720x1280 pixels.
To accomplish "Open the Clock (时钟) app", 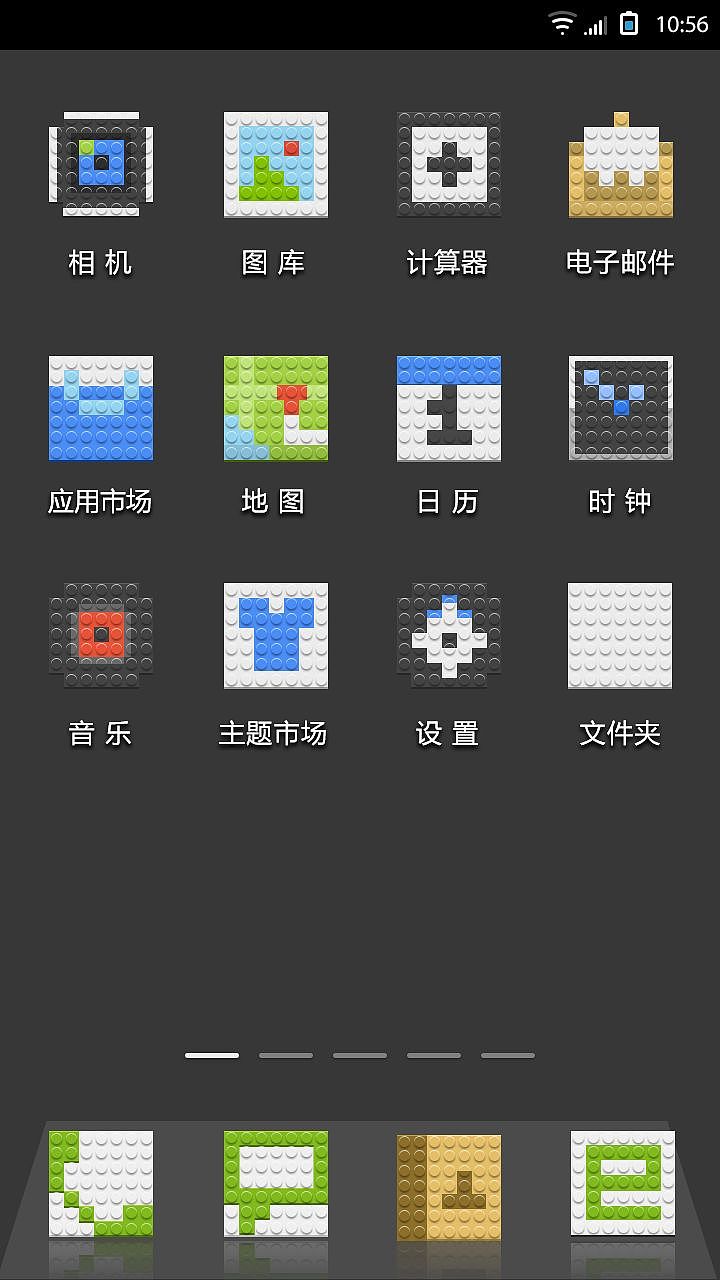I will pyautogui.click(x=620, y=405).
